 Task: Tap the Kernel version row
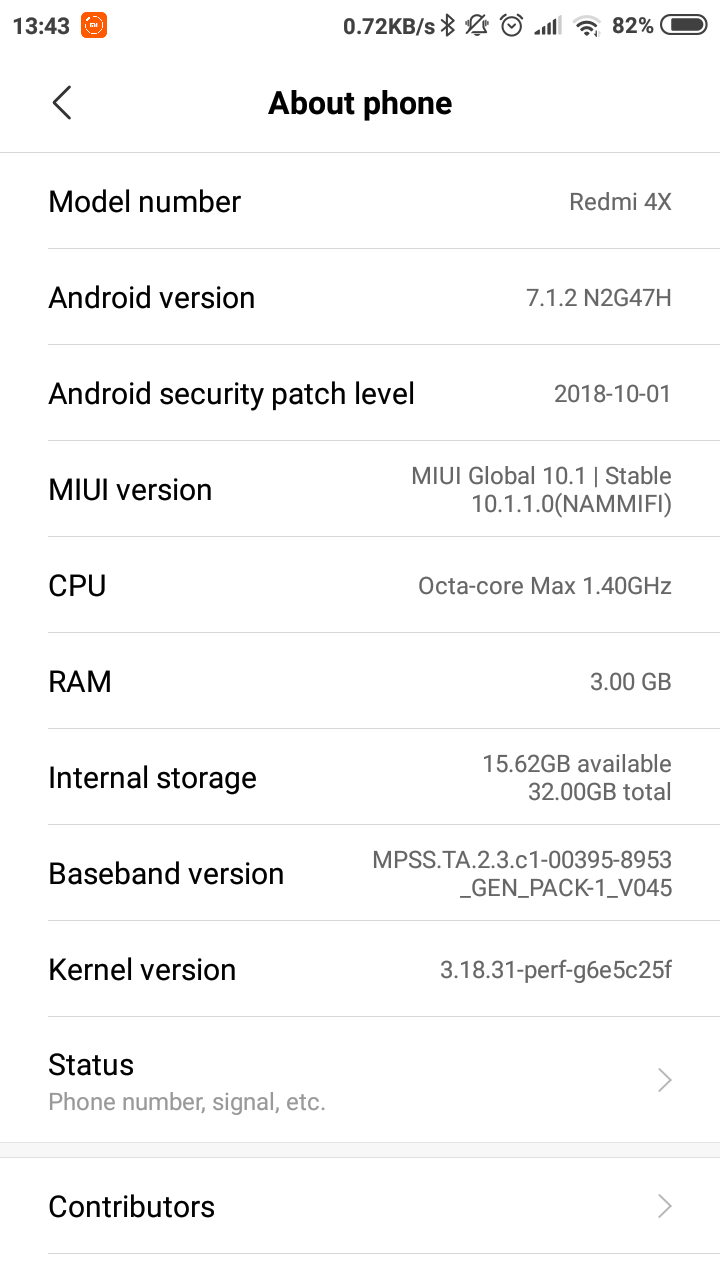[360, 969]
